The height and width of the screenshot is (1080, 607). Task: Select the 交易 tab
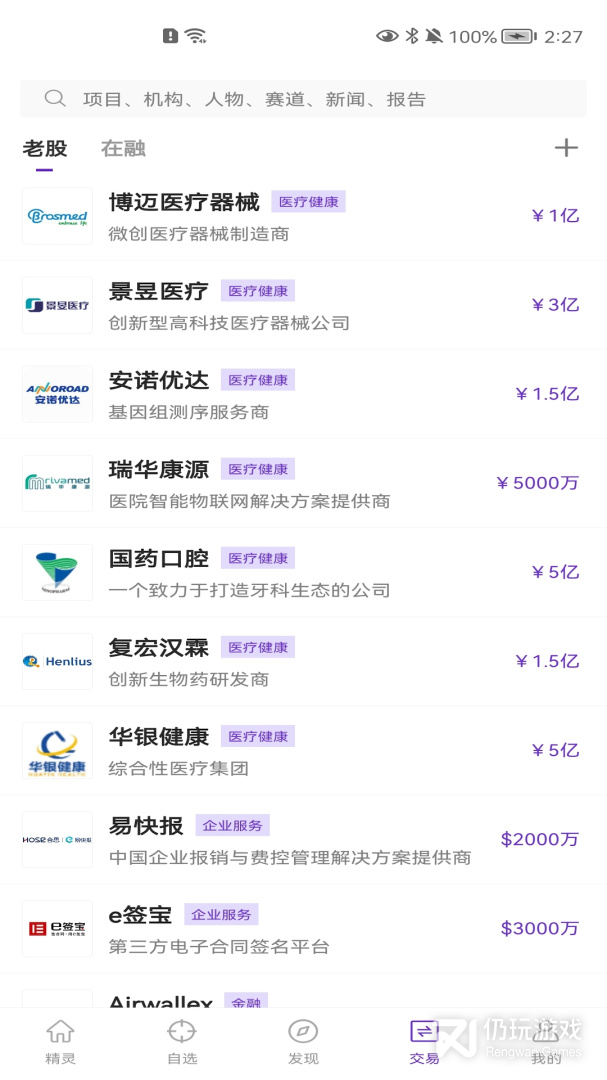(x=424, y=1042)
